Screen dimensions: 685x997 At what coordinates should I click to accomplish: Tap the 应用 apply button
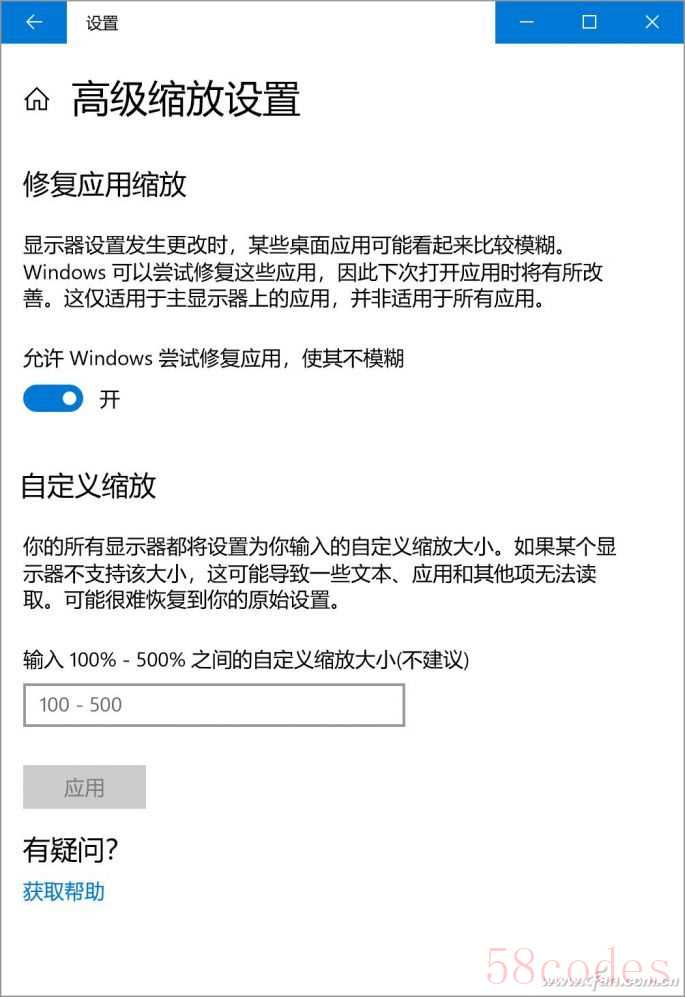[84, 787]
